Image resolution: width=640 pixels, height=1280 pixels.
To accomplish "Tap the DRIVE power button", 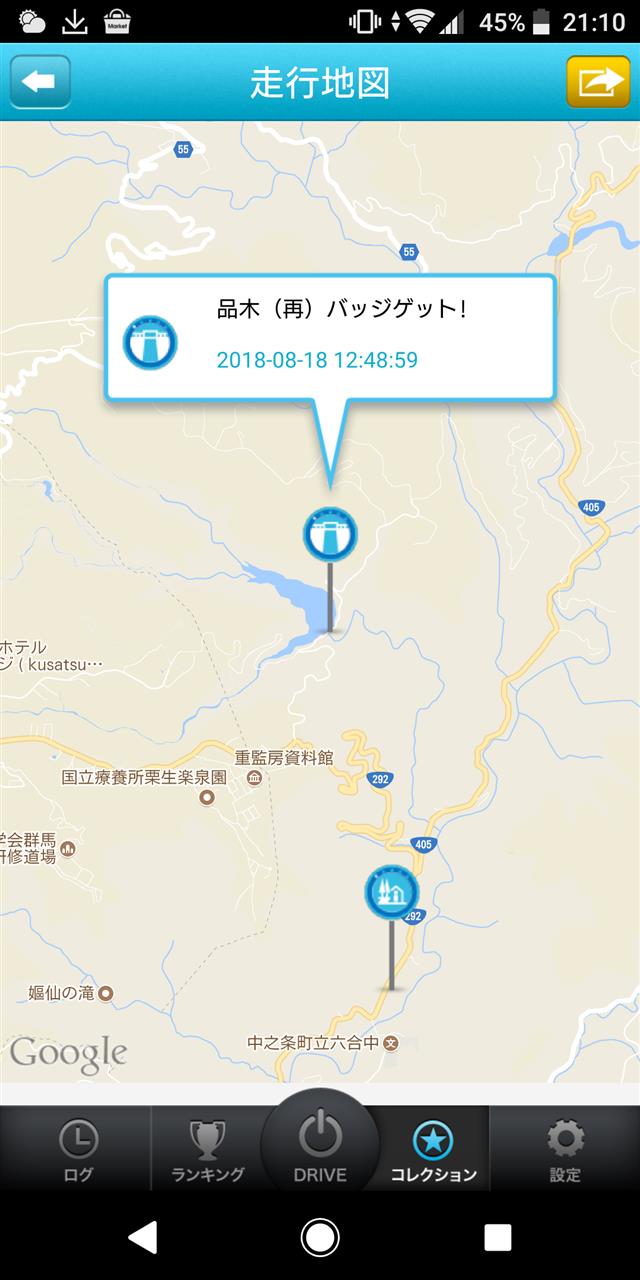I will tap(320, 1145).
